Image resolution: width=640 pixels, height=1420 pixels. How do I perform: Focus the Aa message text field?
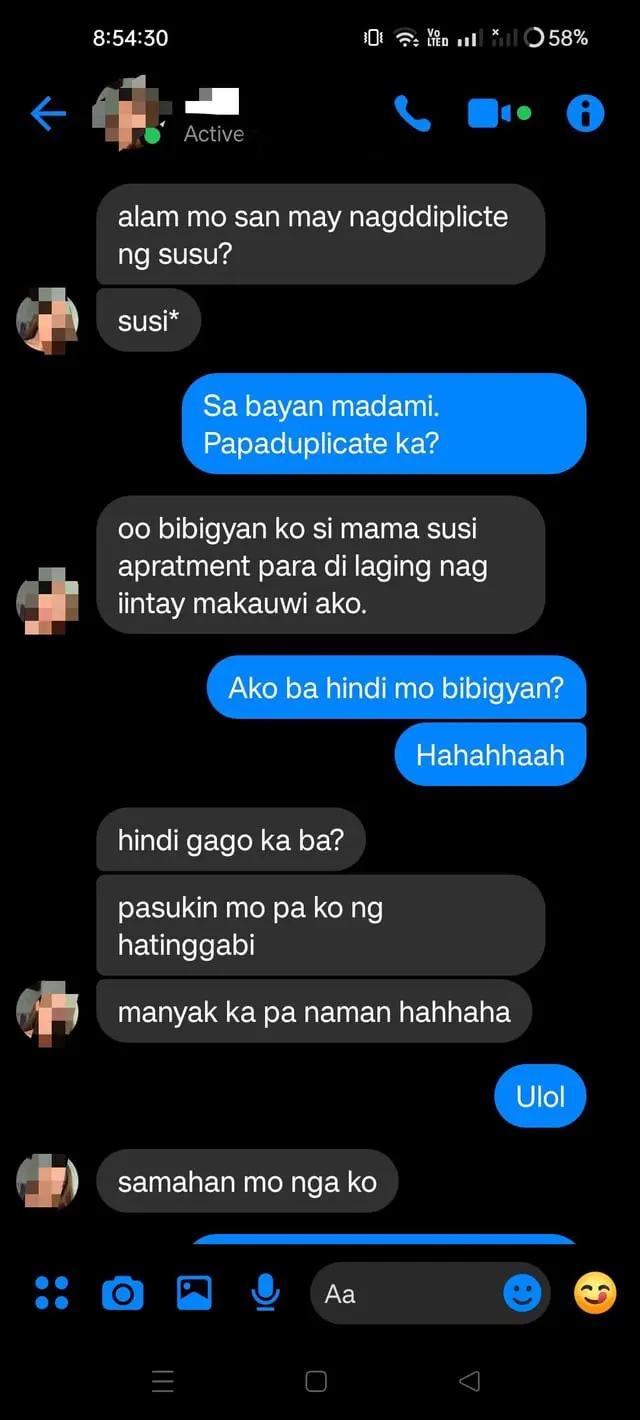[408, 1294]
